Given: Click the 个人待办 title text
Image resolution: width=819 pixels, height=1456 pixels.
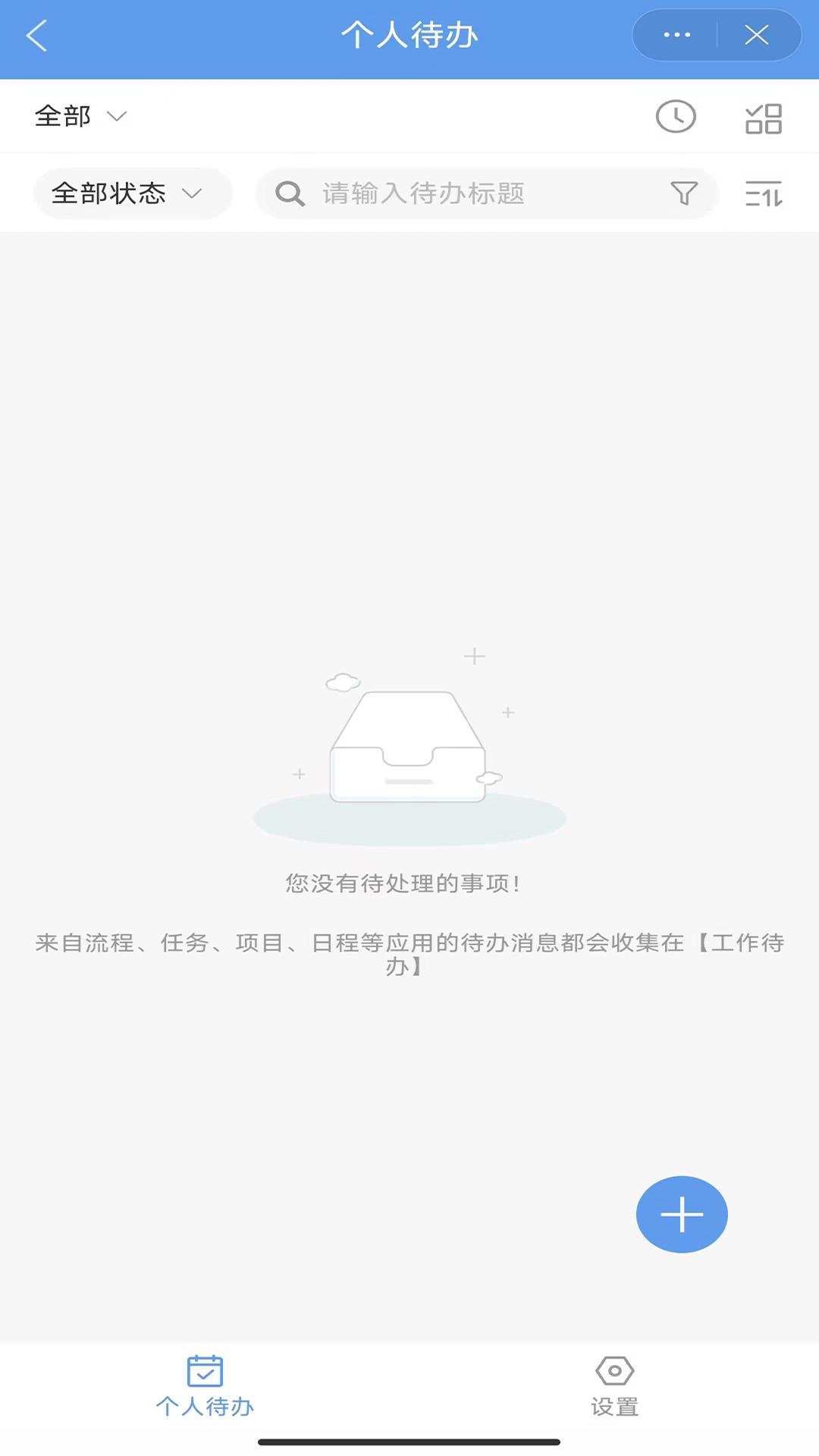Looking at the screenshot, I should pyautogui.click(x=409, y=35).
